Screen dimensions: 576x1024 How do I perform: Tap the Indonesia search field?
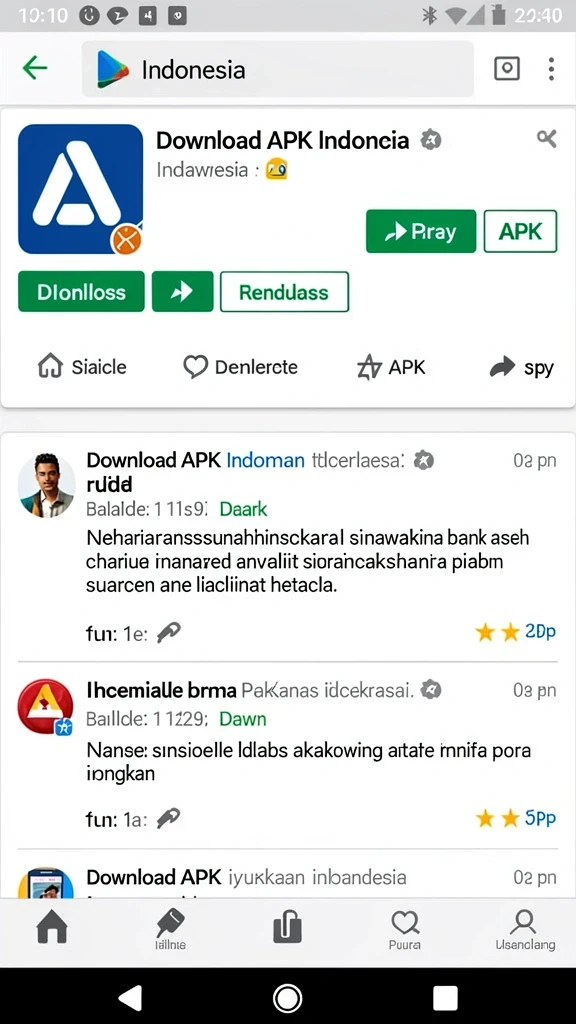coord(278,69)
